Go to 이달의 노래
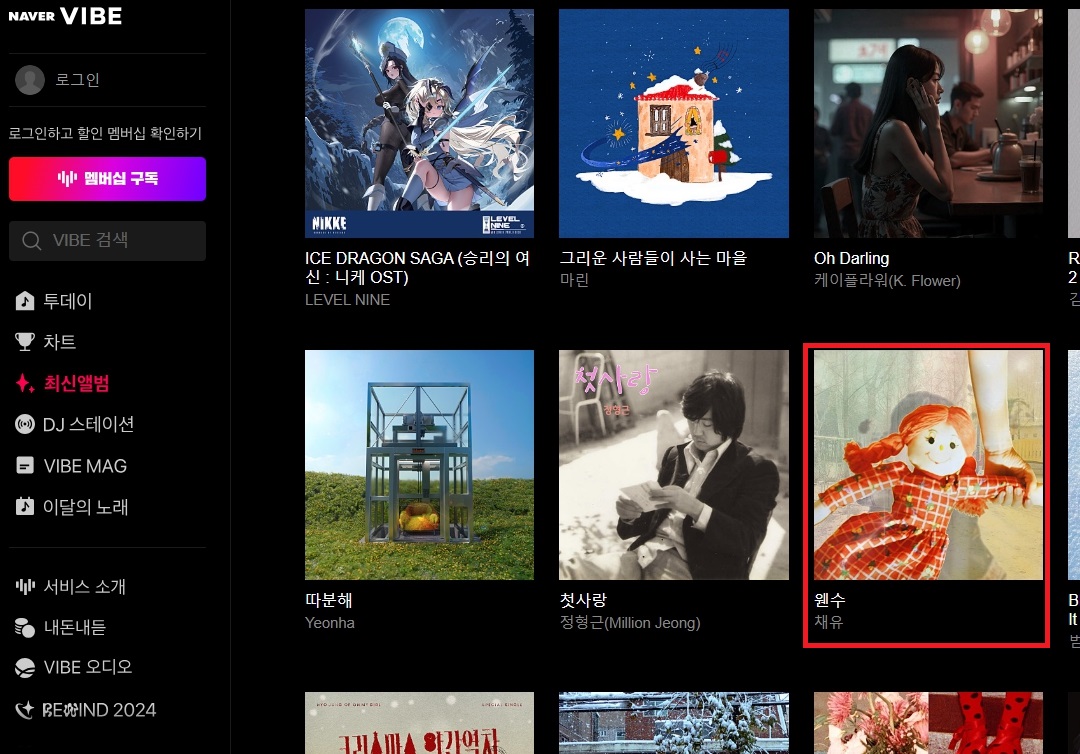1080x754 pixels. point(85,507)
